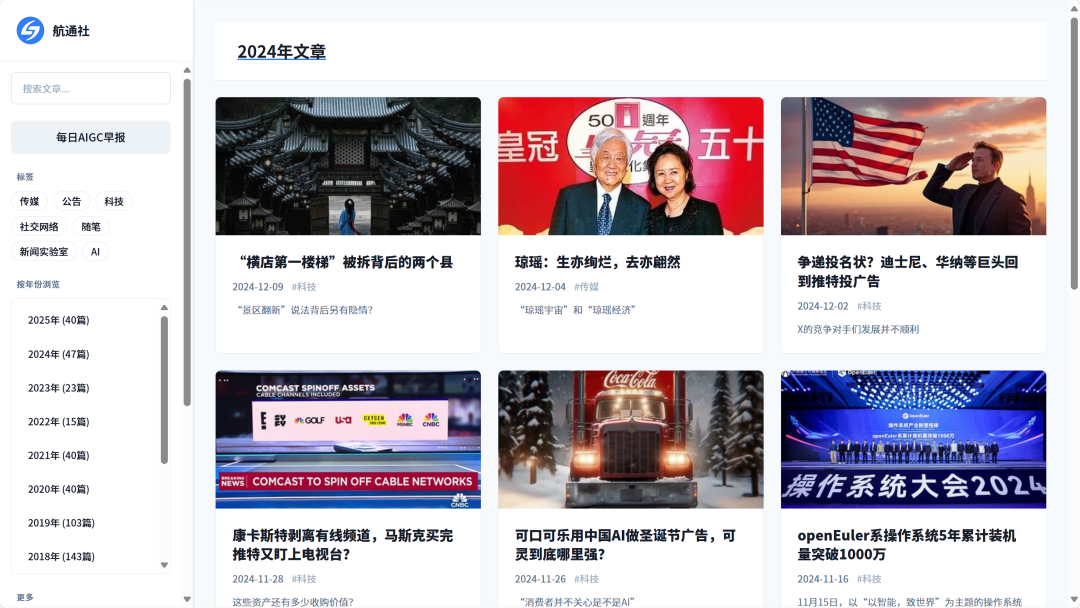Open the 康卡斯特剥离有线频道 article
This screenshot has width=1080, height=608.
pyautogui.click(x=342, y=544)
